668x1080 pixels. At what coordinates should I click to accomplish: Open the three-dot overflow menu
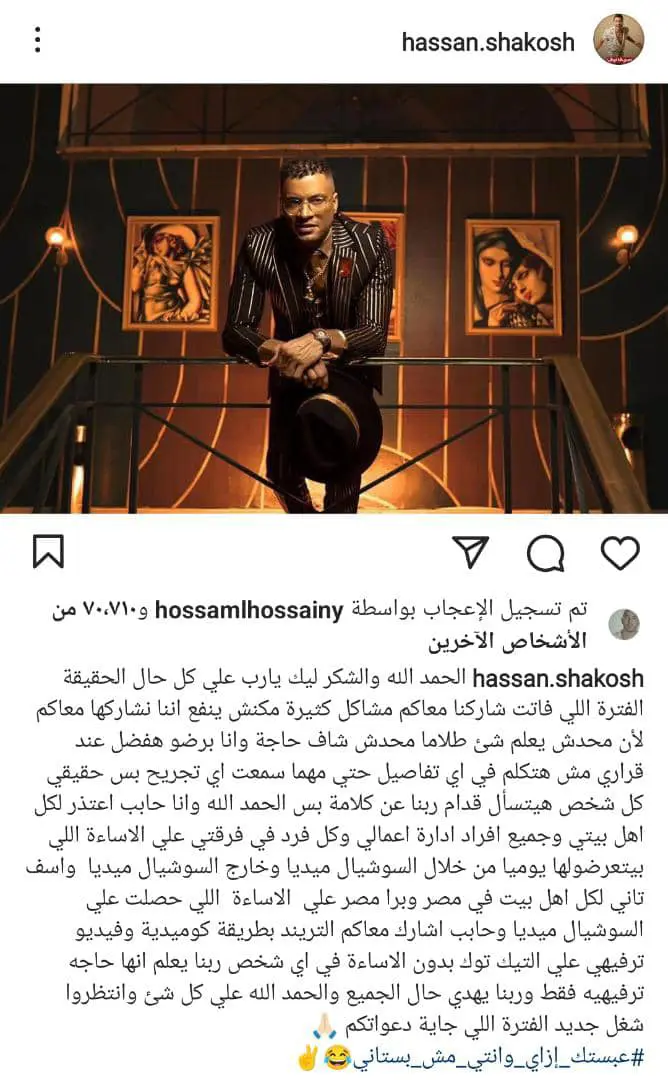pos(38,40)
